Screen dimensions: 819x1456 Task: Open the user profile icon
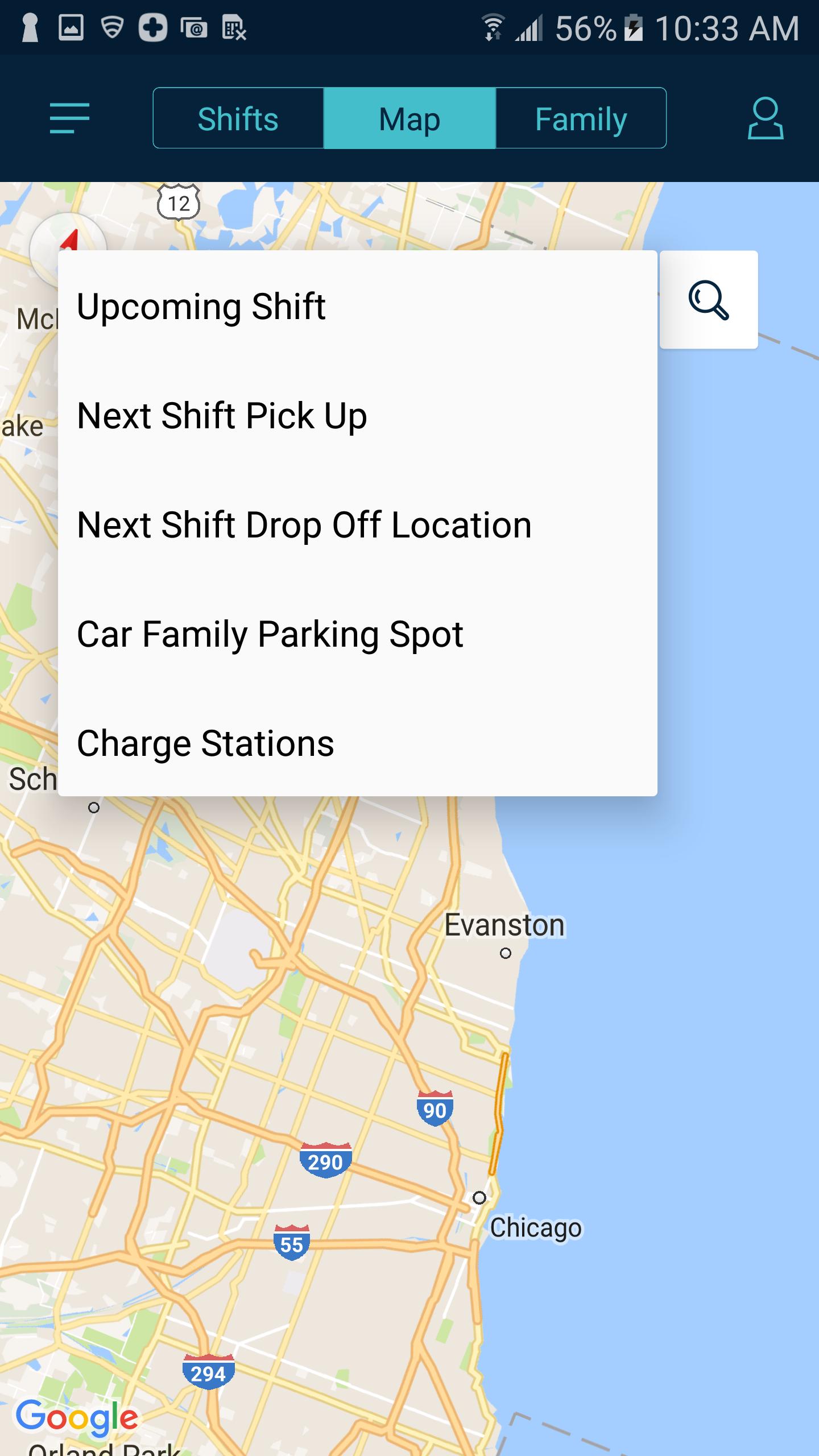click(765, 118)
